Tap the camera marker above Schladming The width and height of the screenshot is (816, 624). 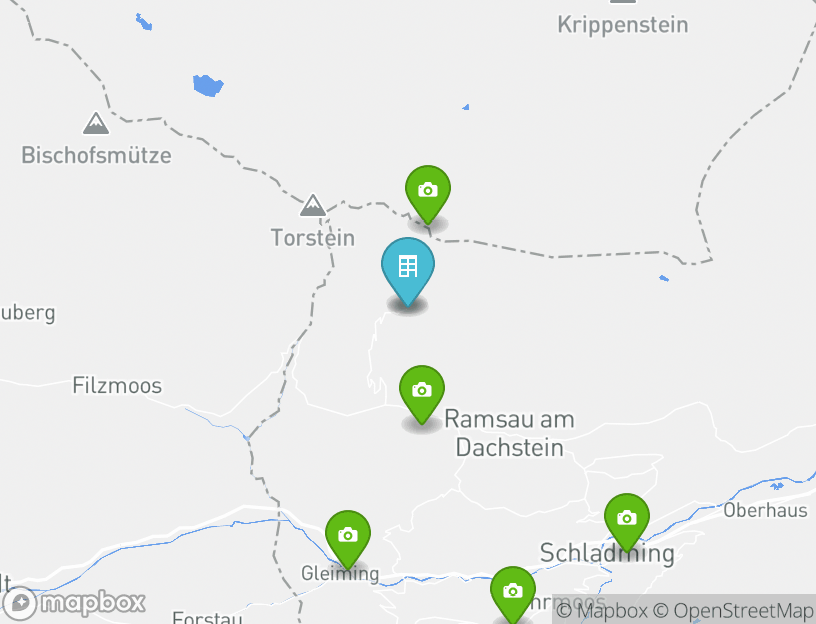pos(627,518)
